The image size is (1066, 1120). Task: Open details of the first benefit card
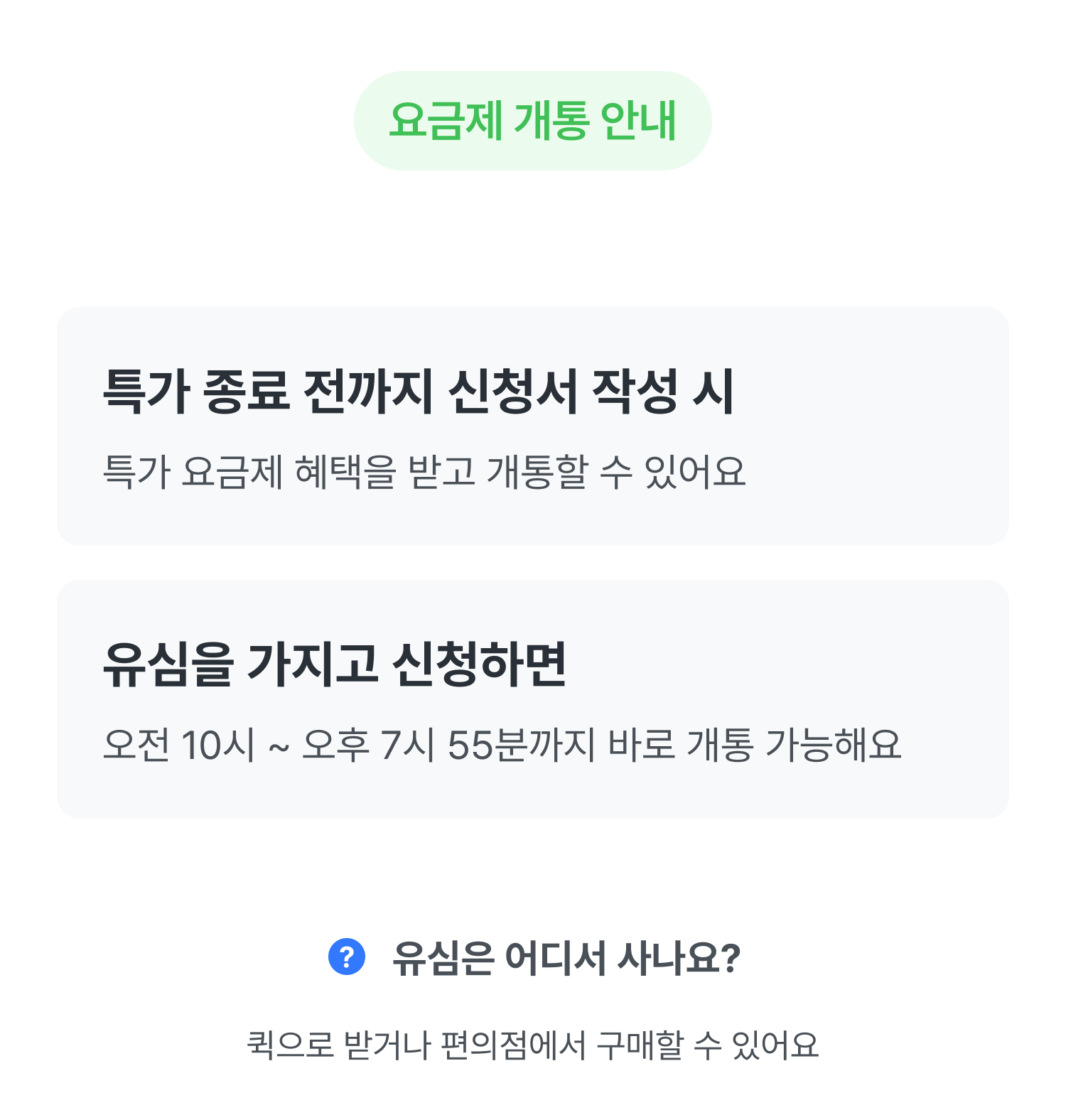[532, 426]
